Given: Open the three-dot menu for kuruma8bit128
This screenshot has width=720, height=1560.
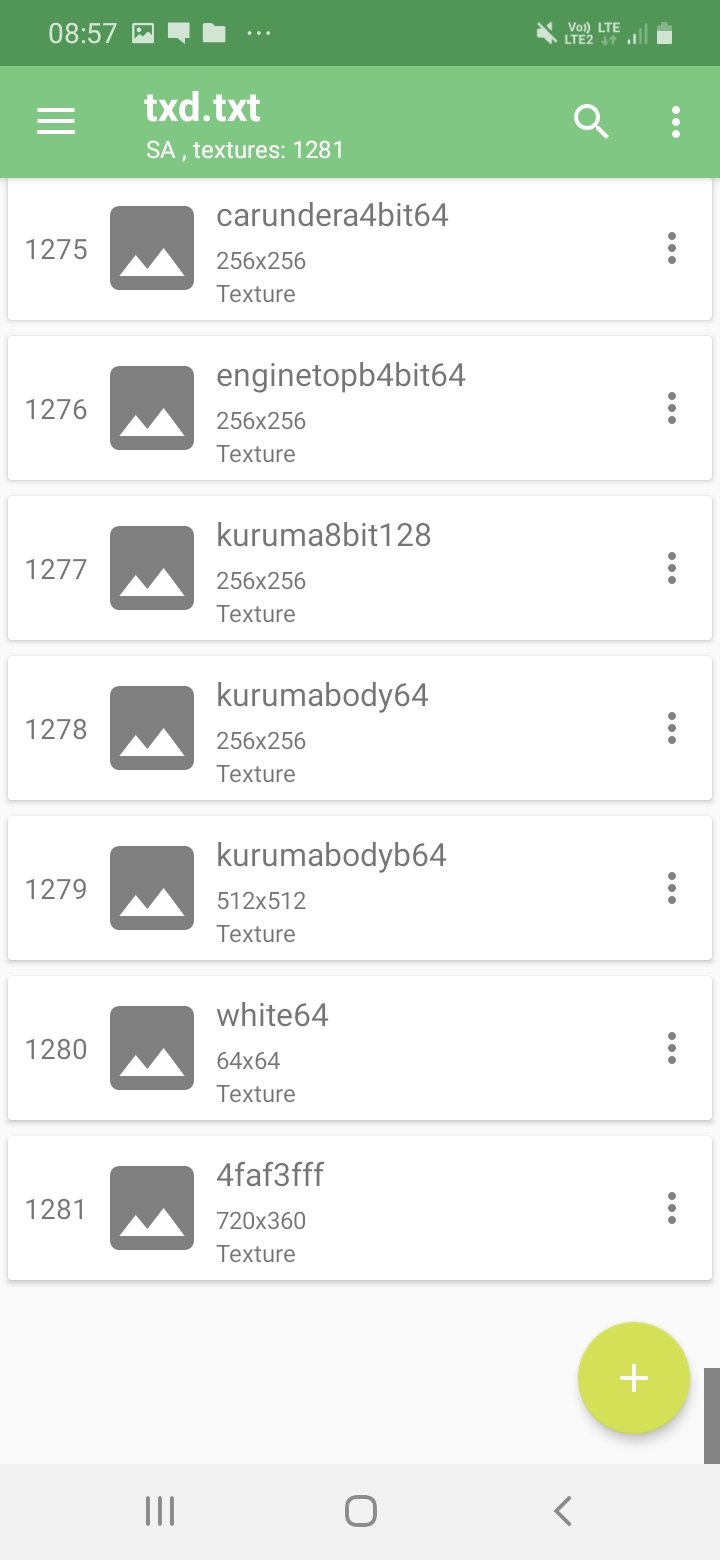Looking at the screenshot, I should [x=672, y=568].
